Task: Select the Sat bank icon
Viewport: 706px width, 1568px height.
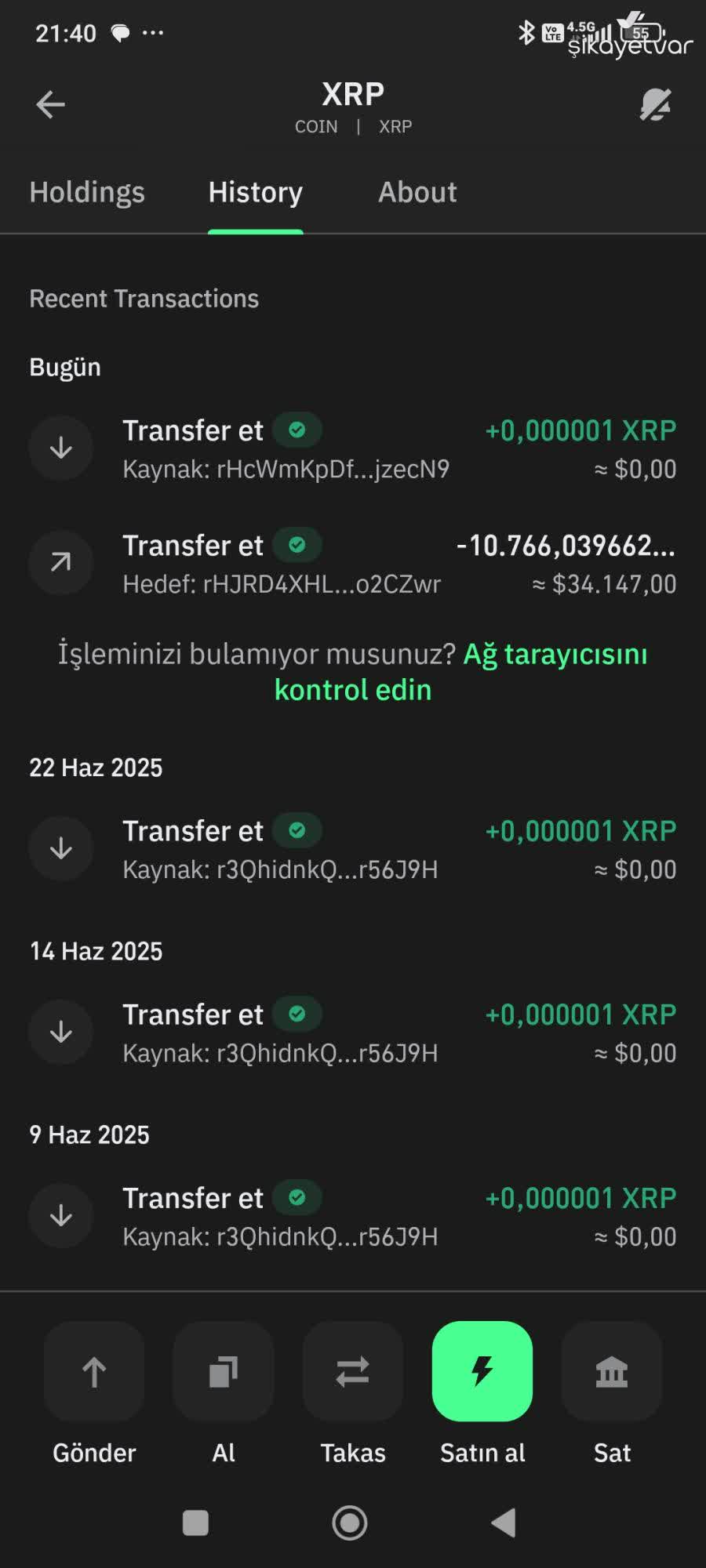Action: (x=612, y=1370)
